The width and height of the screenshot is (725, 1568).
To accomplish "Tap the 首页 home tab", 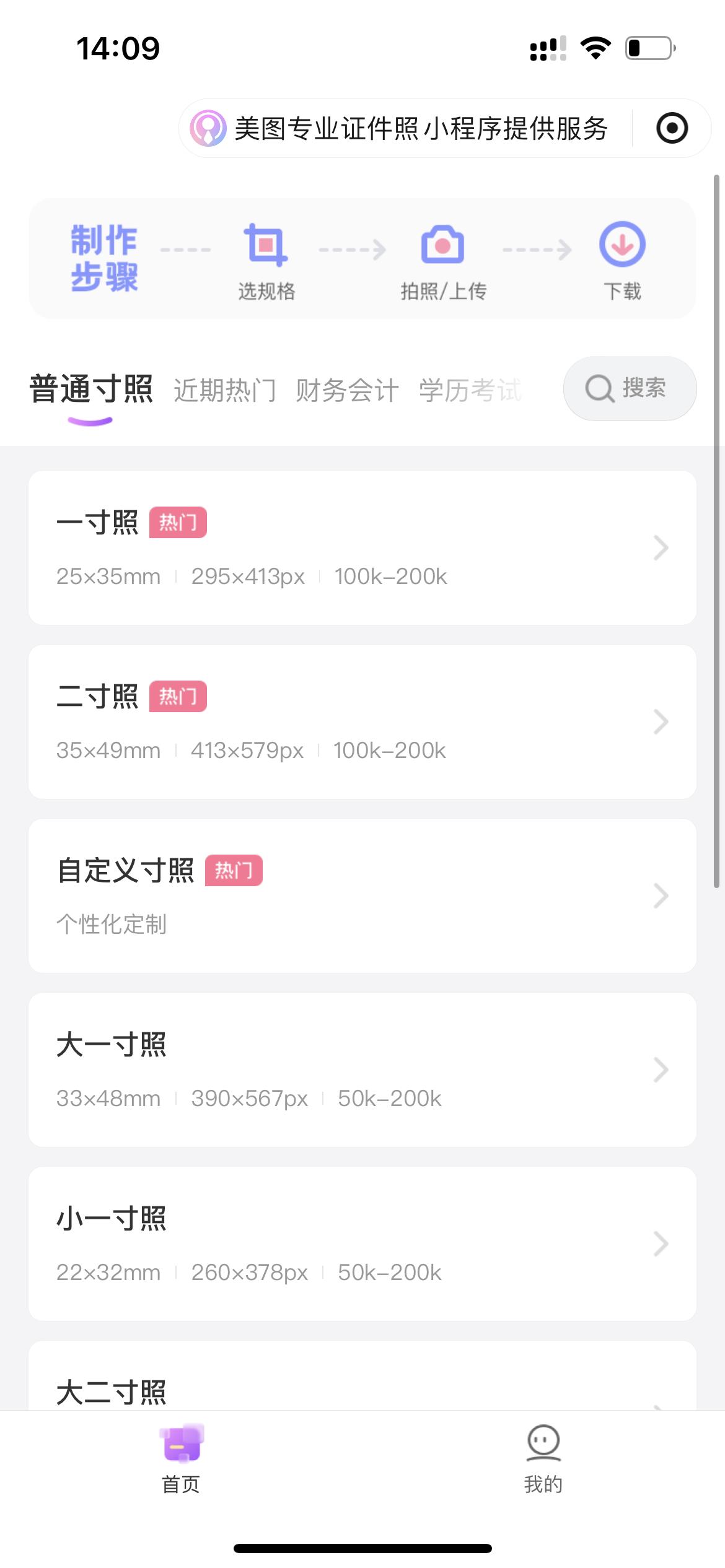I will [181, 1459].
